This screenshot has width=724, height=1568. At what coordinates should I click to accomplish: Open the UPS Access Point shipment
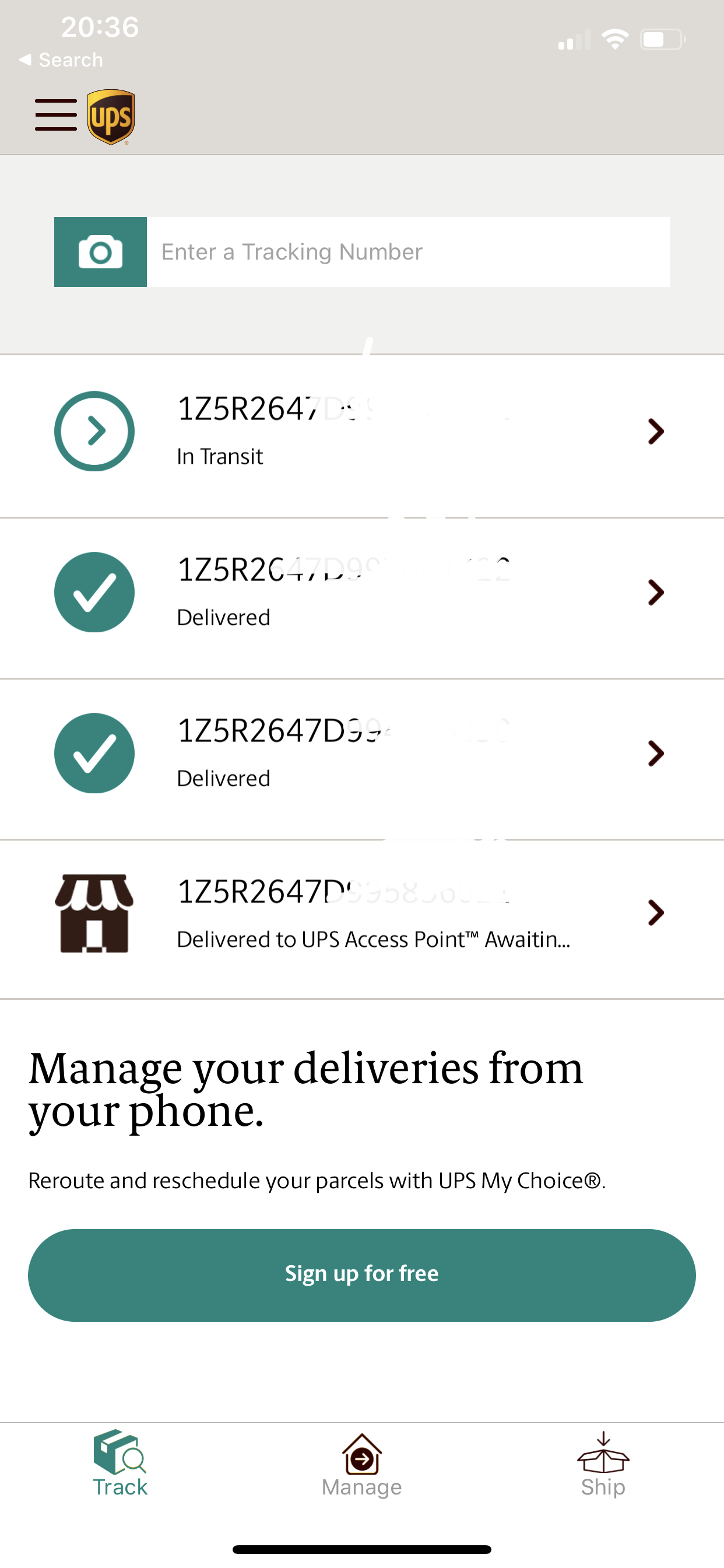pyautogui.click(x=362, y=919)
